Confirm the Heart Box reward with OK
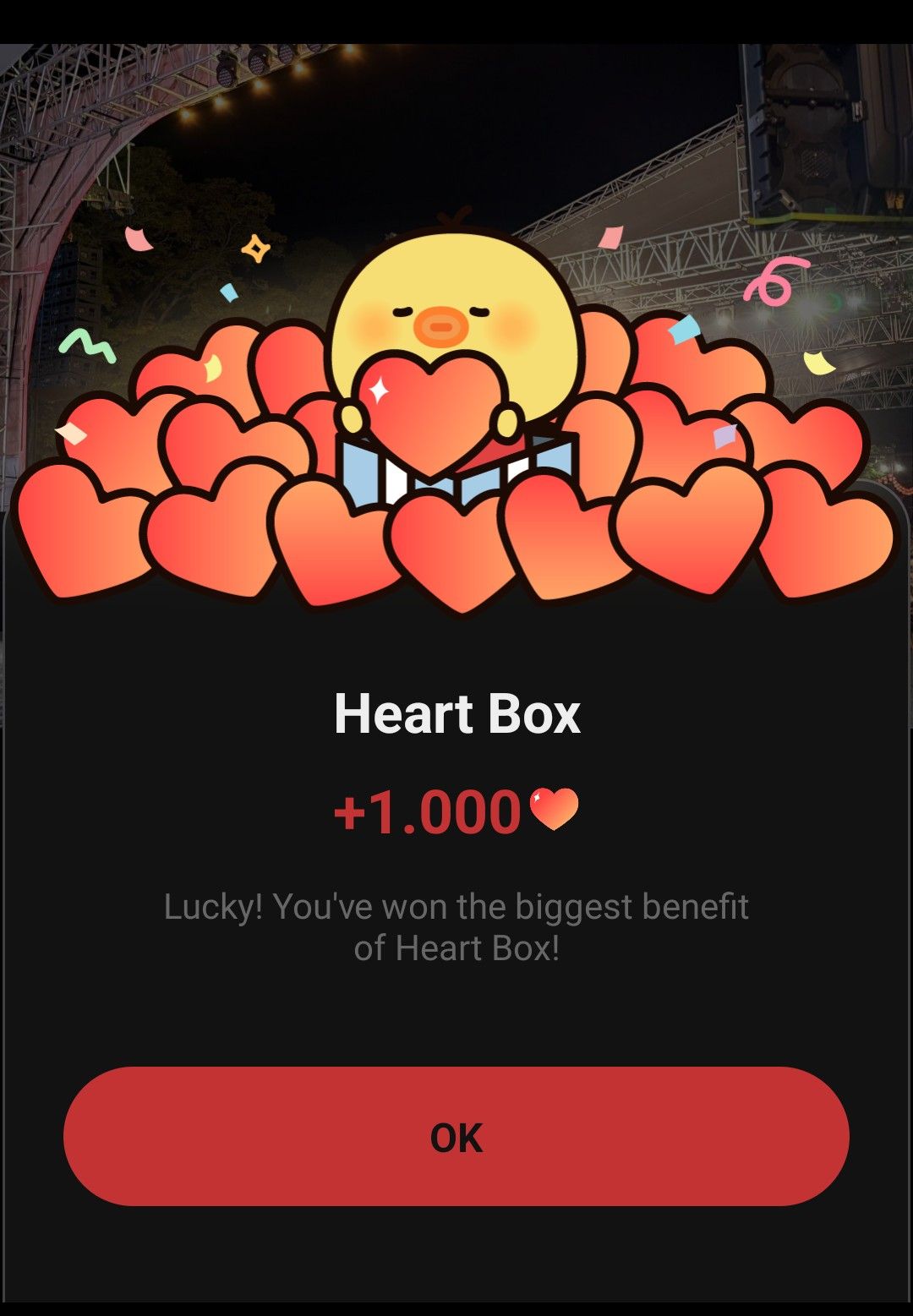Viewport: 913px width, 1316px height. point(456,1136)
